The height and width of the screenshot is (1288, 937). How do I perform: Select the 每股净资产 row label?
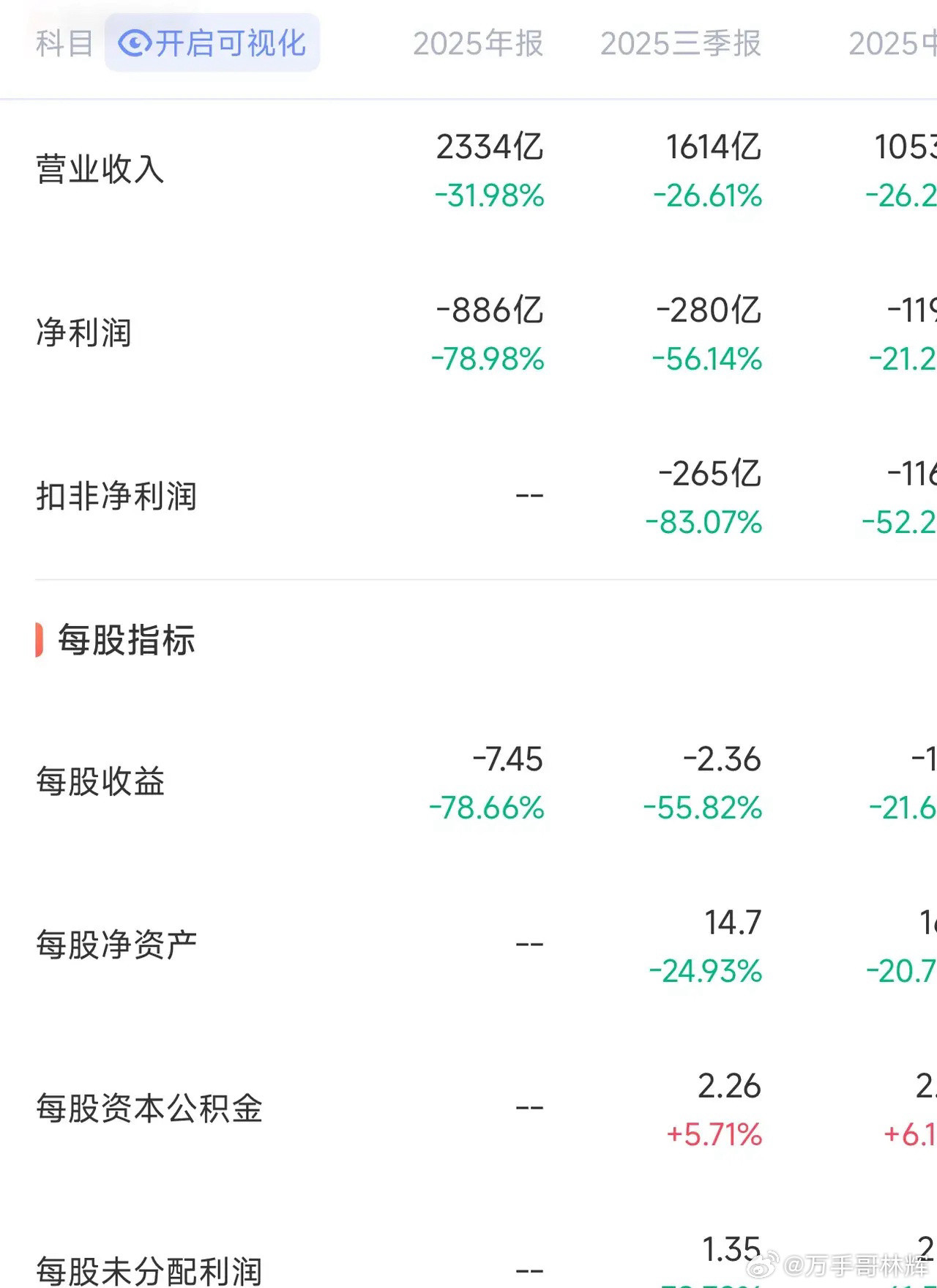coord(117,945)
